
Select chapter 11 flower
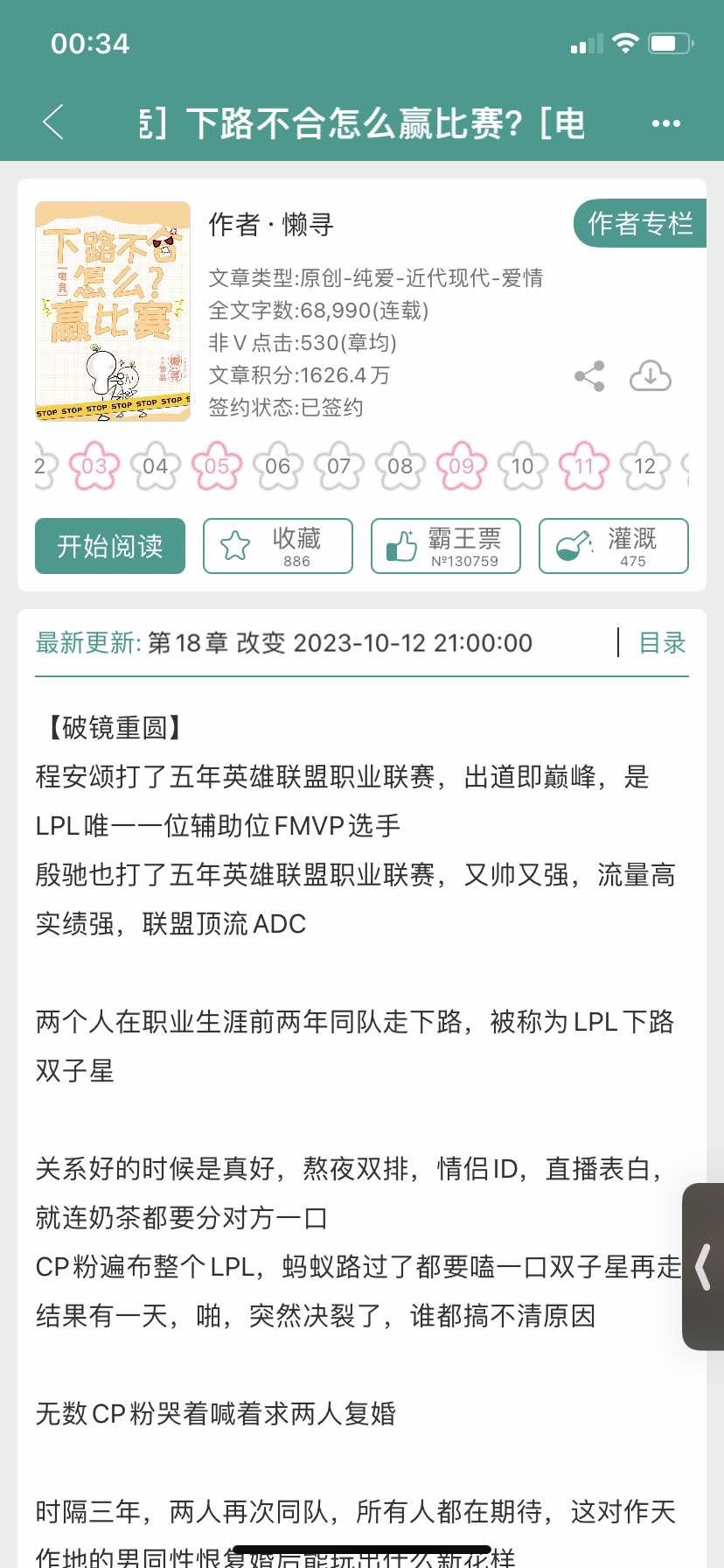click(x=584, y=466)
